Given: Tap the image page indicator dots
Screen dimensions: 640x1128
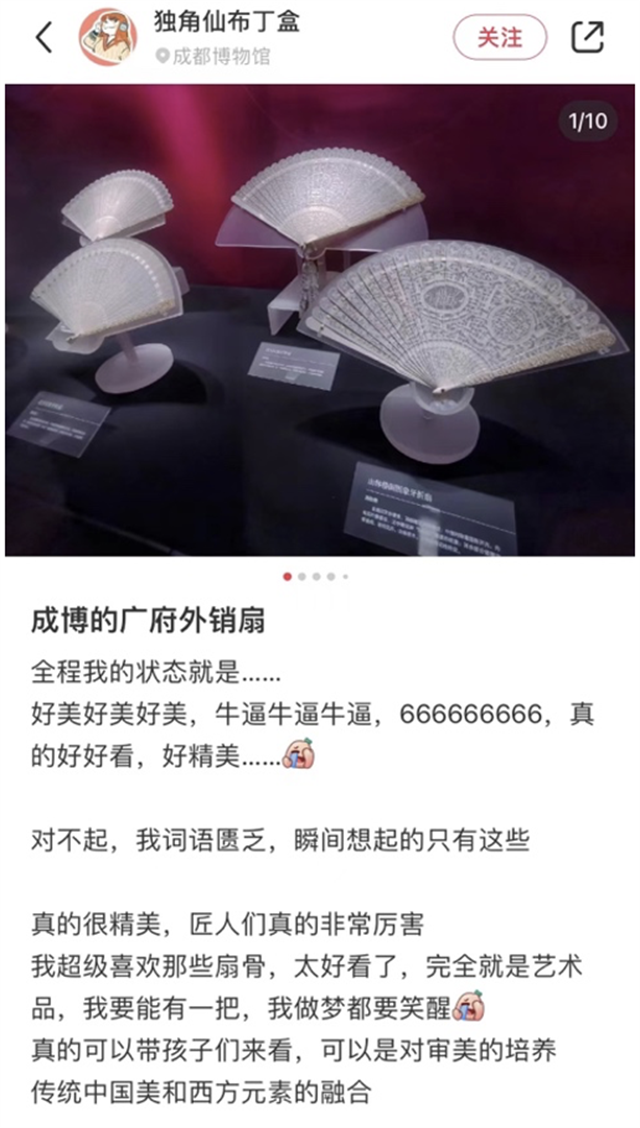Looking at the screenshot, I should pyautogui.click(x=316, y=576).
